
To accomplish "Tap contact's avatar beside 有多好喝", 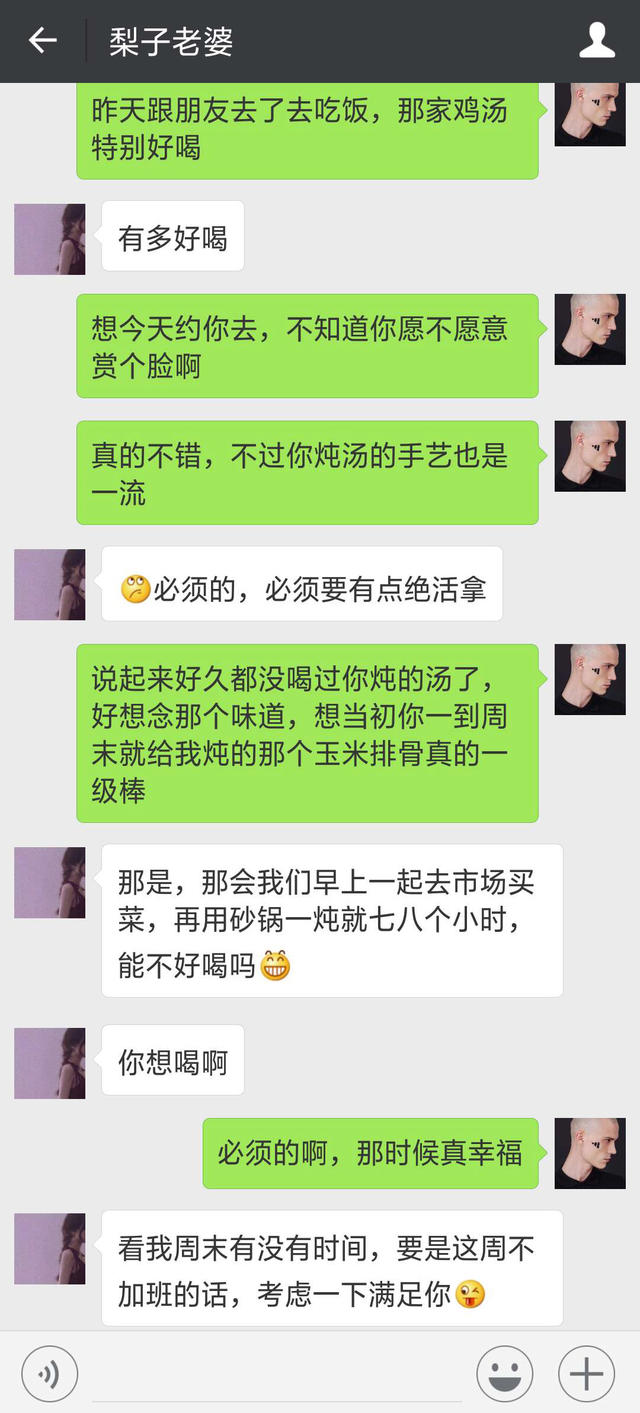I will click(x=49, y=239).
